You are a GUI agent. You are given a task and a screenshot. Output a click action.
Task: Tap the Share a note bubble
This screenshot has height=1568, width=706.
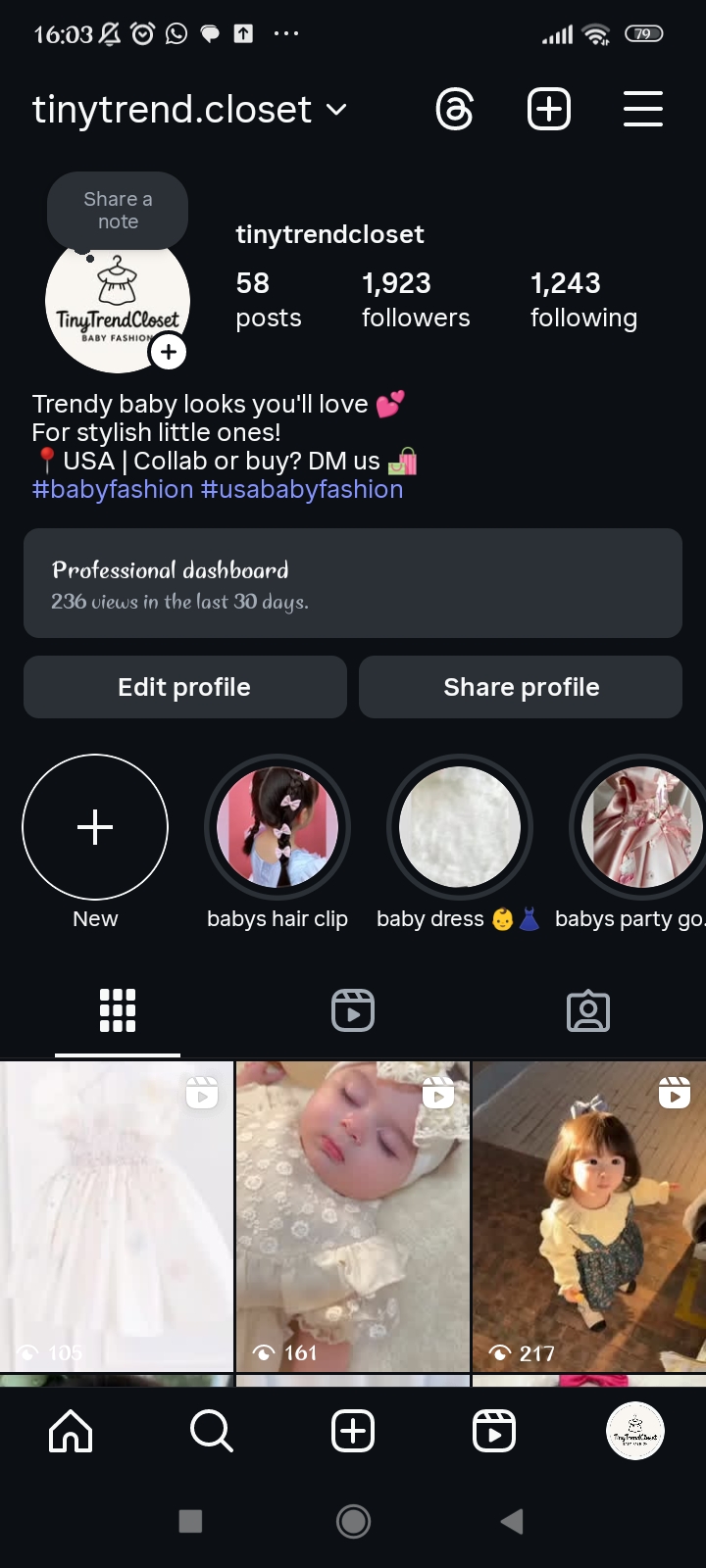pyautogui.click(x=118, y=211)
